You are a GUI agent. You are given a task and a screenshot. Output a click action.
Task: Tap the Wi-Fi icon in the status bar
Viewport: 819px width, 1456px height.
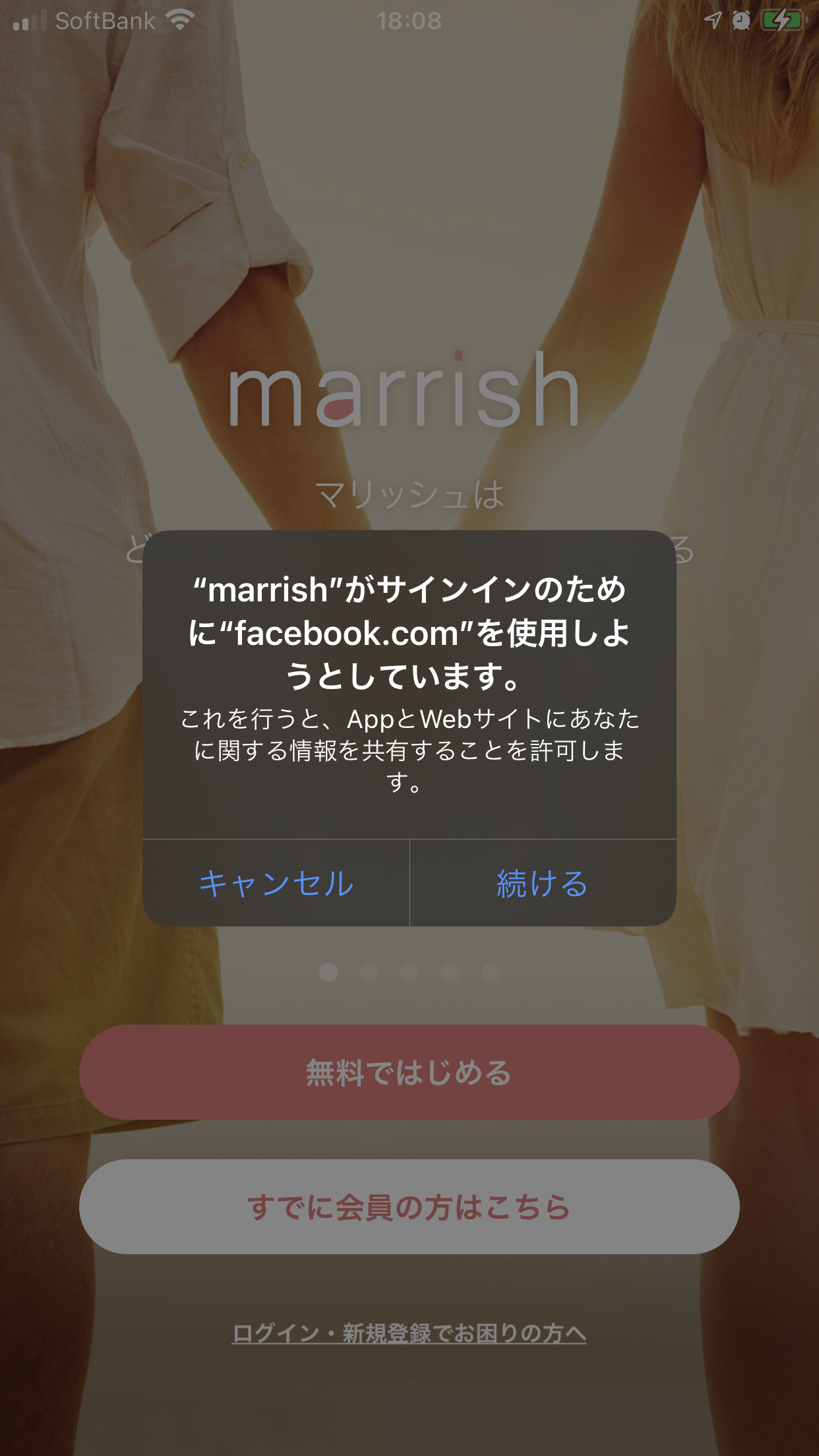(x=180, y=20)
